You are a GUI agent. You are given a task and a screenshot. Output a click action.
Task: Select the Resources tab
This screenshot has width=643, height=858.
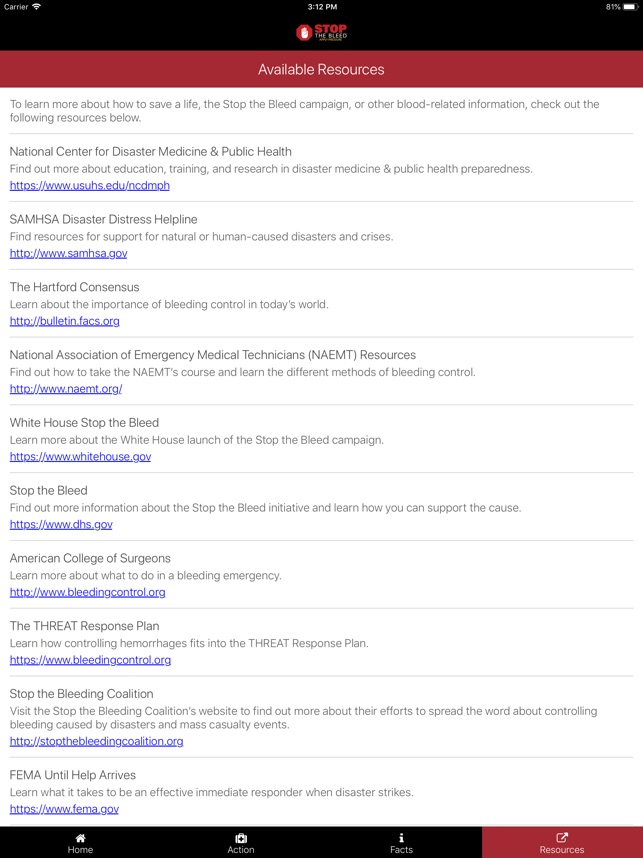562,843
